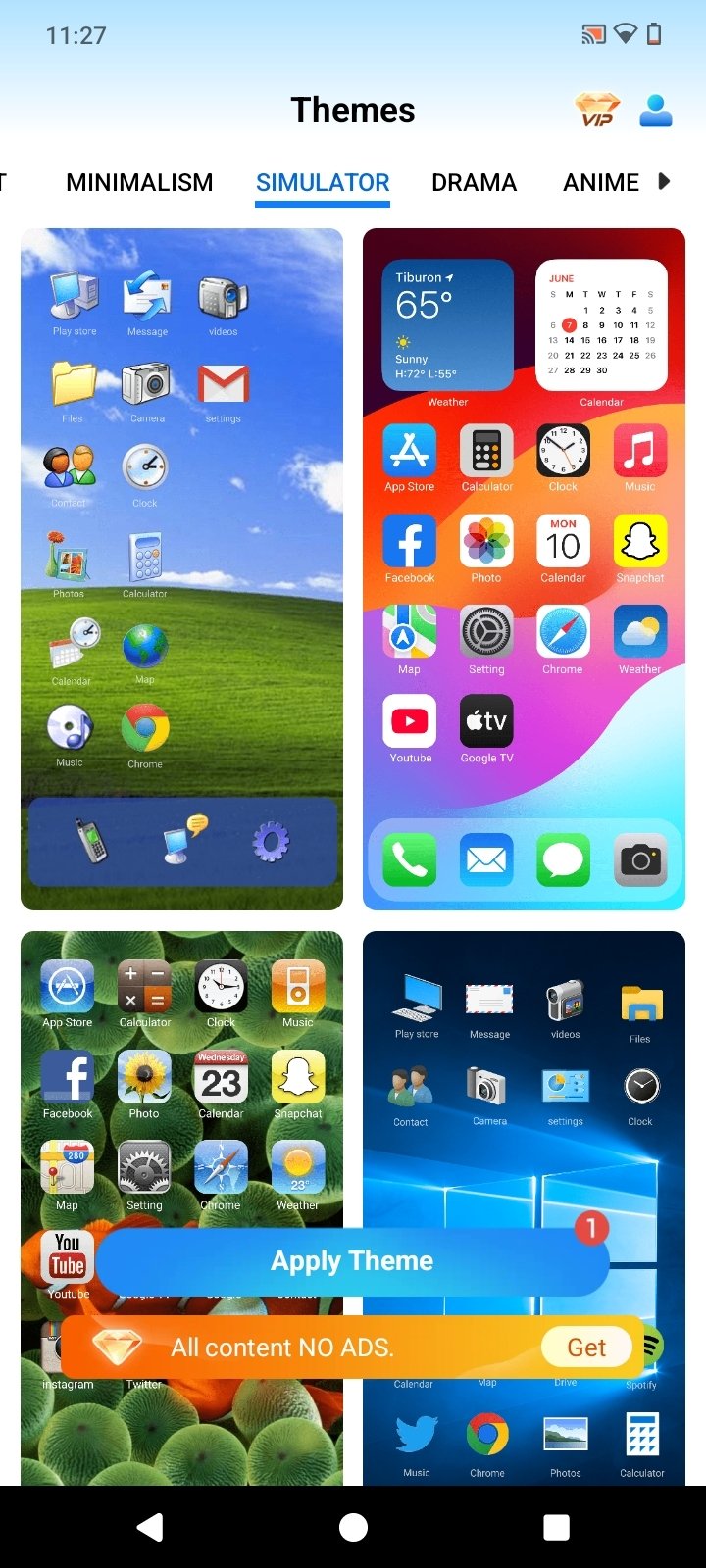Tap the arrow to show more categories
706x1568 pixels.
pos(664,181)
